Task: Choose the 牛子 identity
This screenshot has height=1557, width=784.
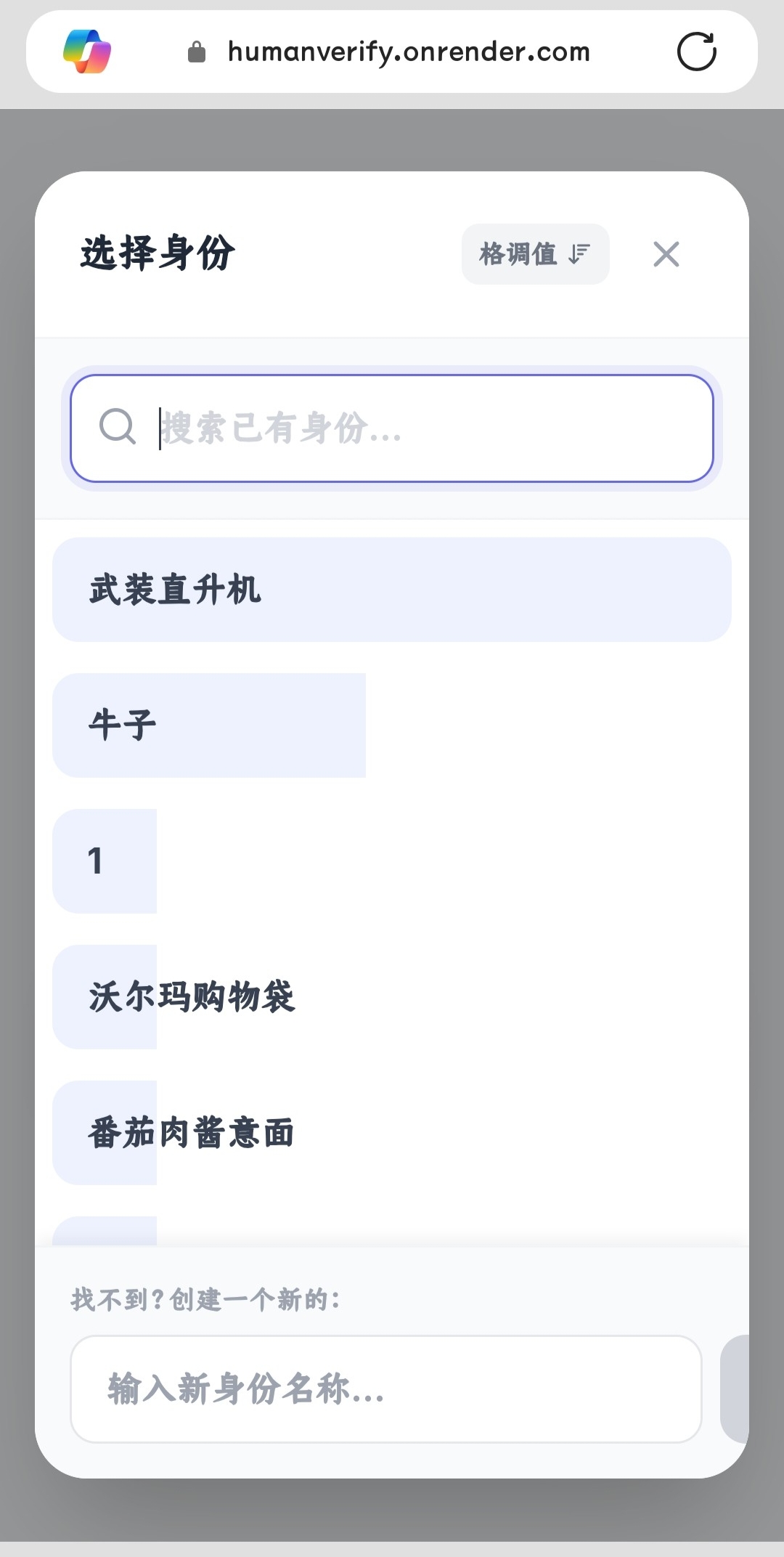Action: click(209, 725)
